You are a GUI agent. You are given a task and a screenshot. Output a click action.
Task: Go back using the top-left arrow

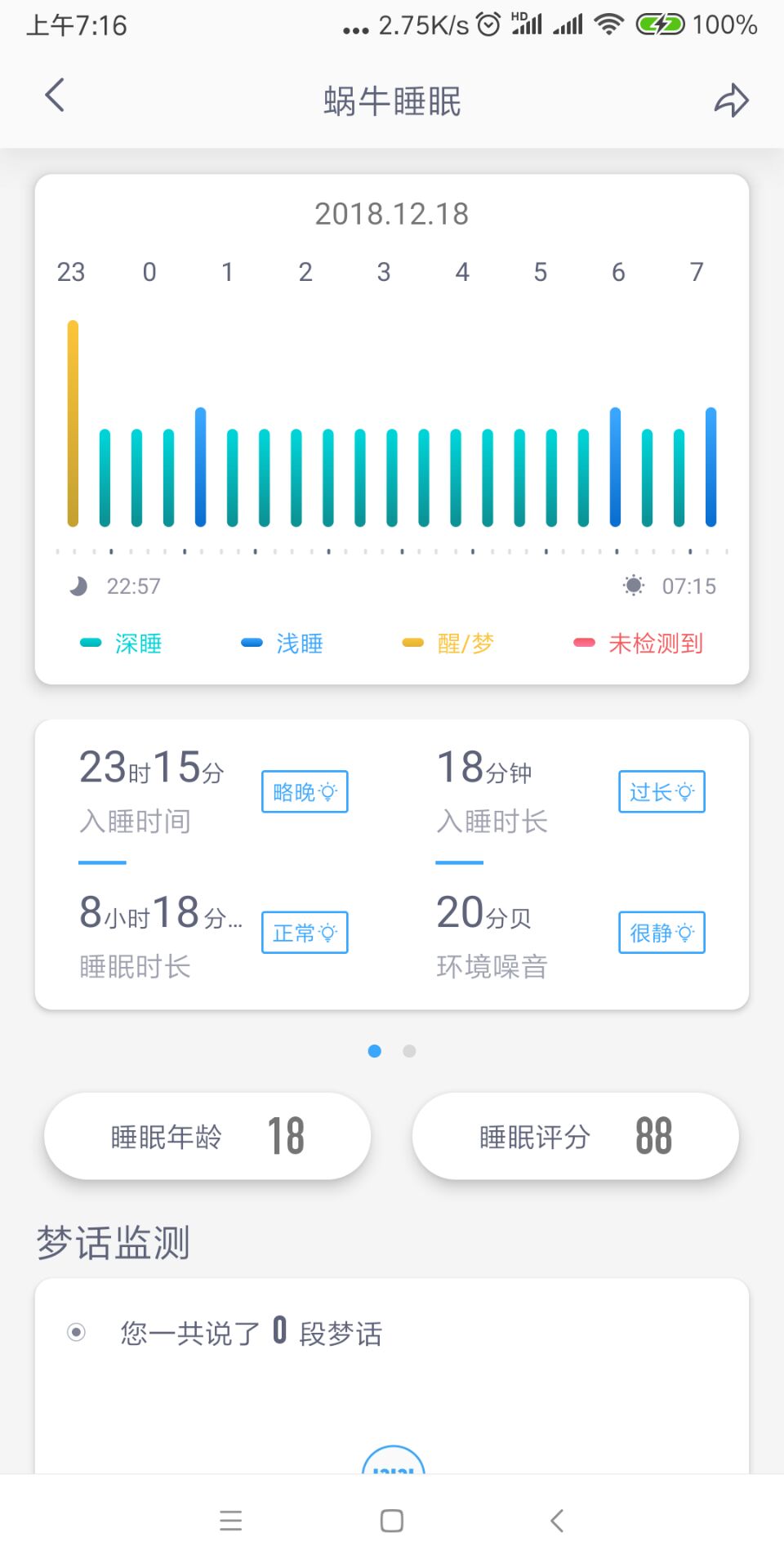[x=55, y=96]
